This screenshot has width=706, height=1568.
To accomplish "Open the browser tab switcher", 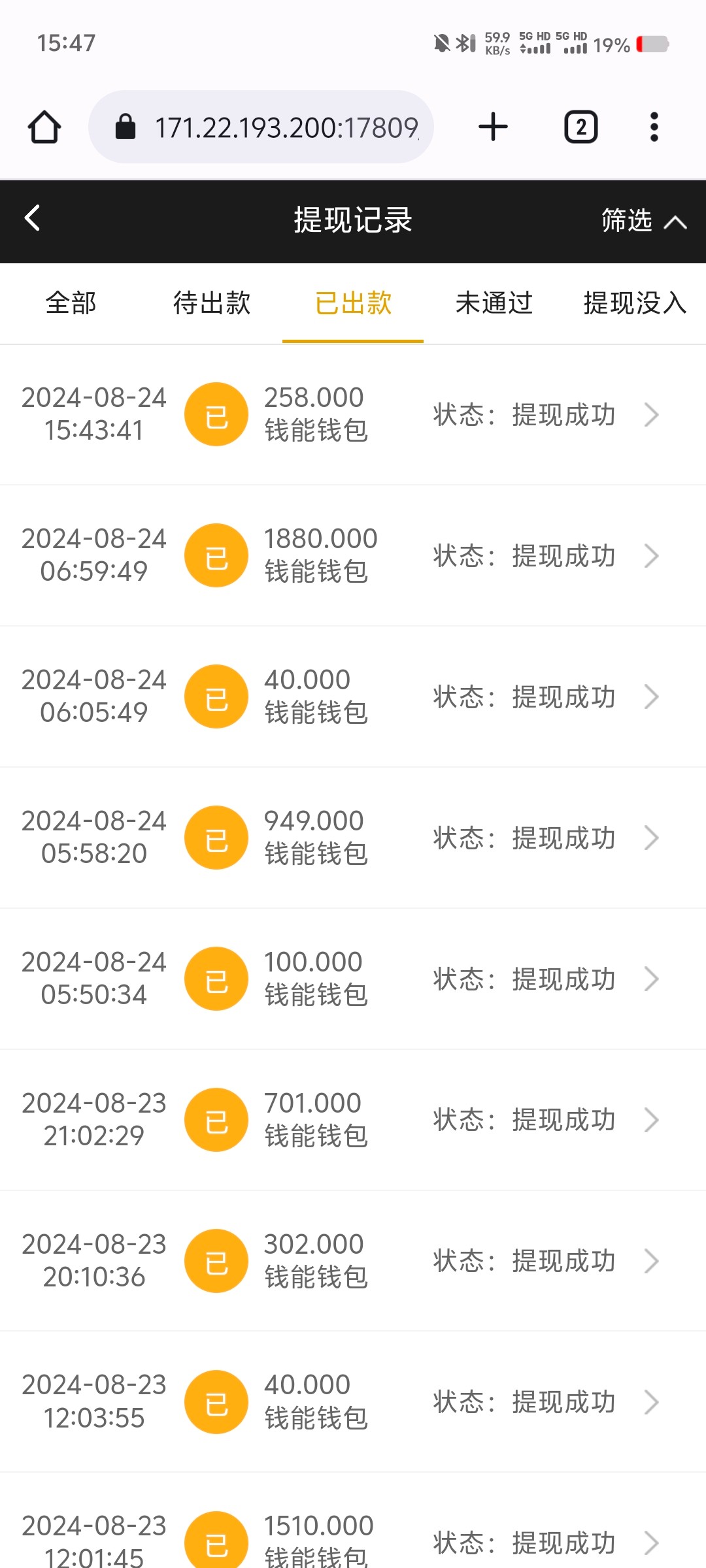I will click(580, 127).
